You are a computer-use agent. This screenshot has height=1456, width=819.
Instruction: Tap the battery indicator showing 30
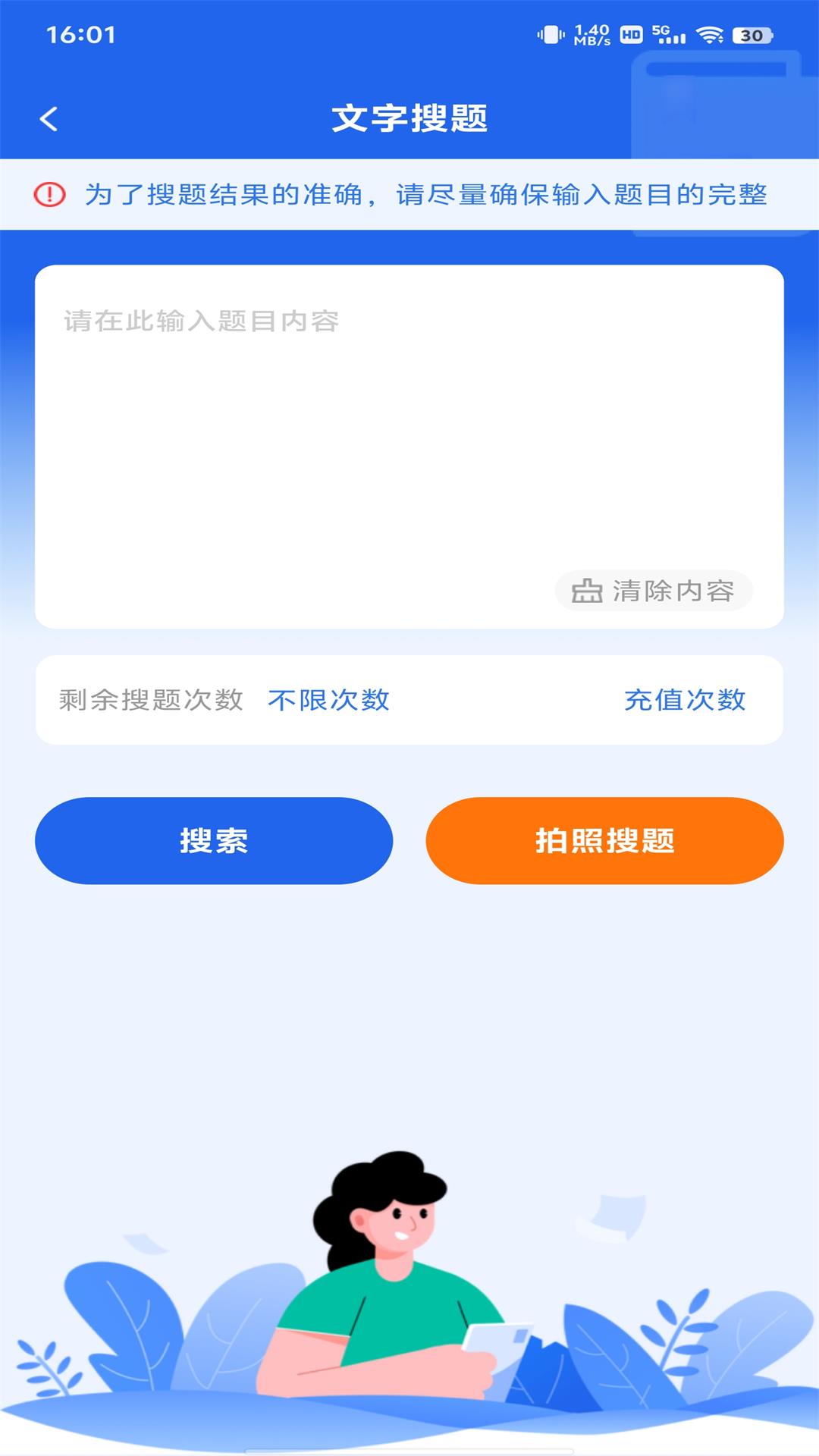[x=750, y=33]
